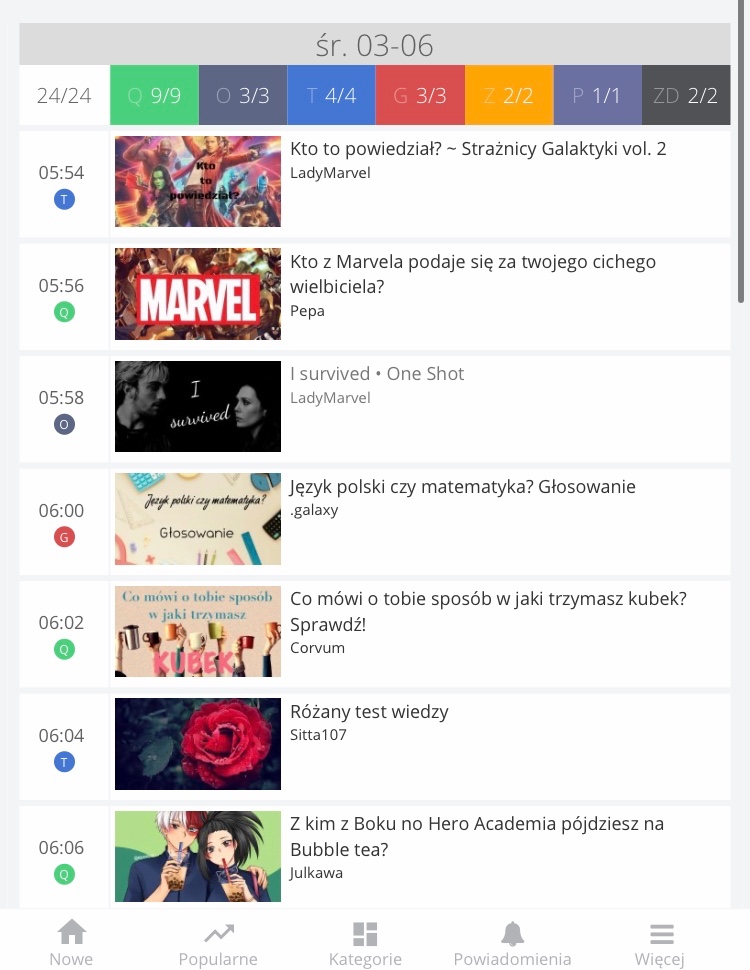The height and width of the screenshot is (970, 750).
Task: Choose the P 1/1 filter
Action: 597,96
